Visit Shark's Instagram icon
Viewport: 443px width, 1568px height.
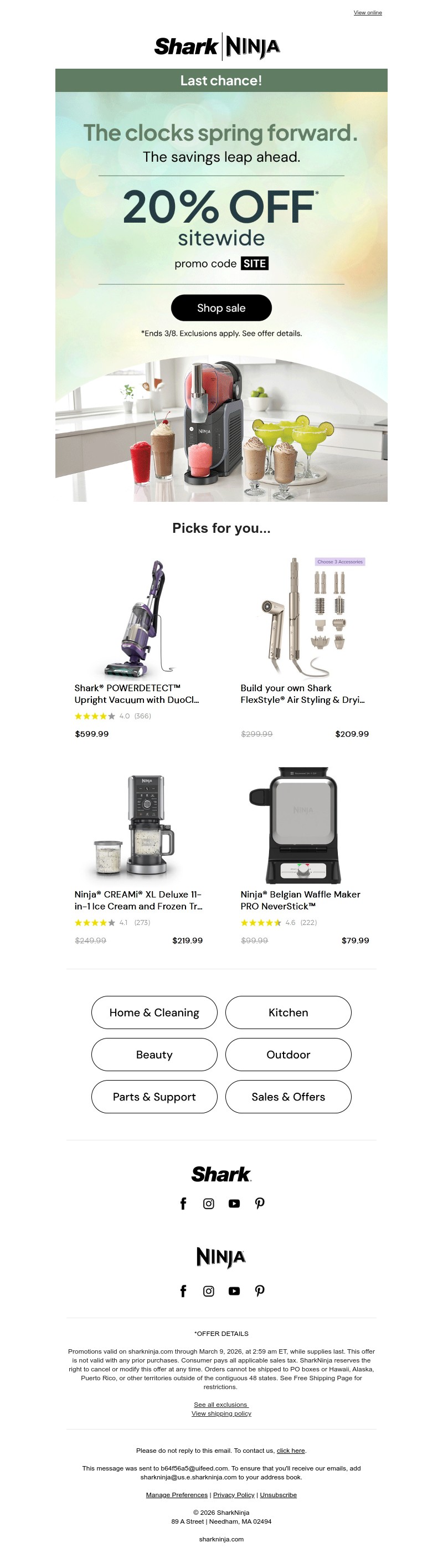tap(209, 1204)
